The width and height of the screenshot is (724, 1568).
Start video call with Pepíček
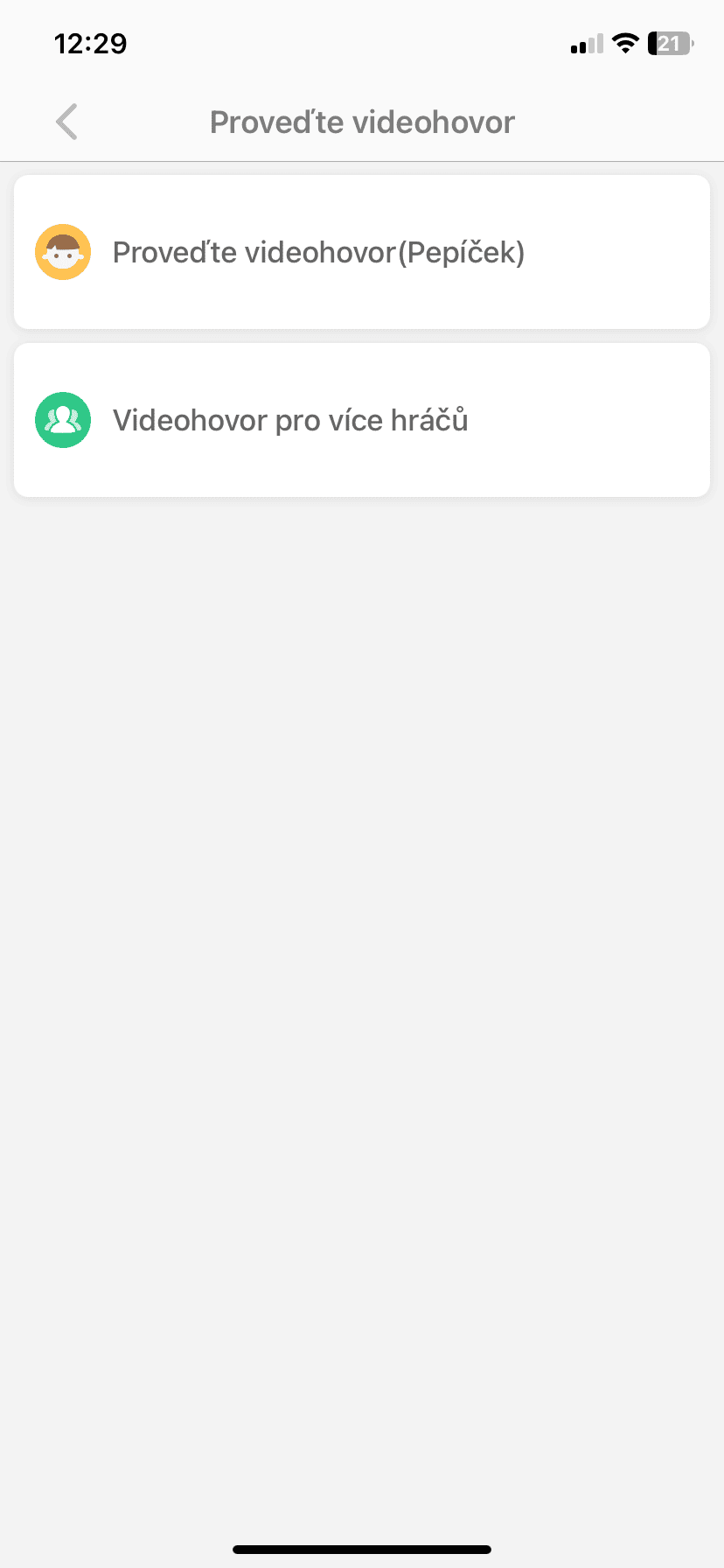361,252
